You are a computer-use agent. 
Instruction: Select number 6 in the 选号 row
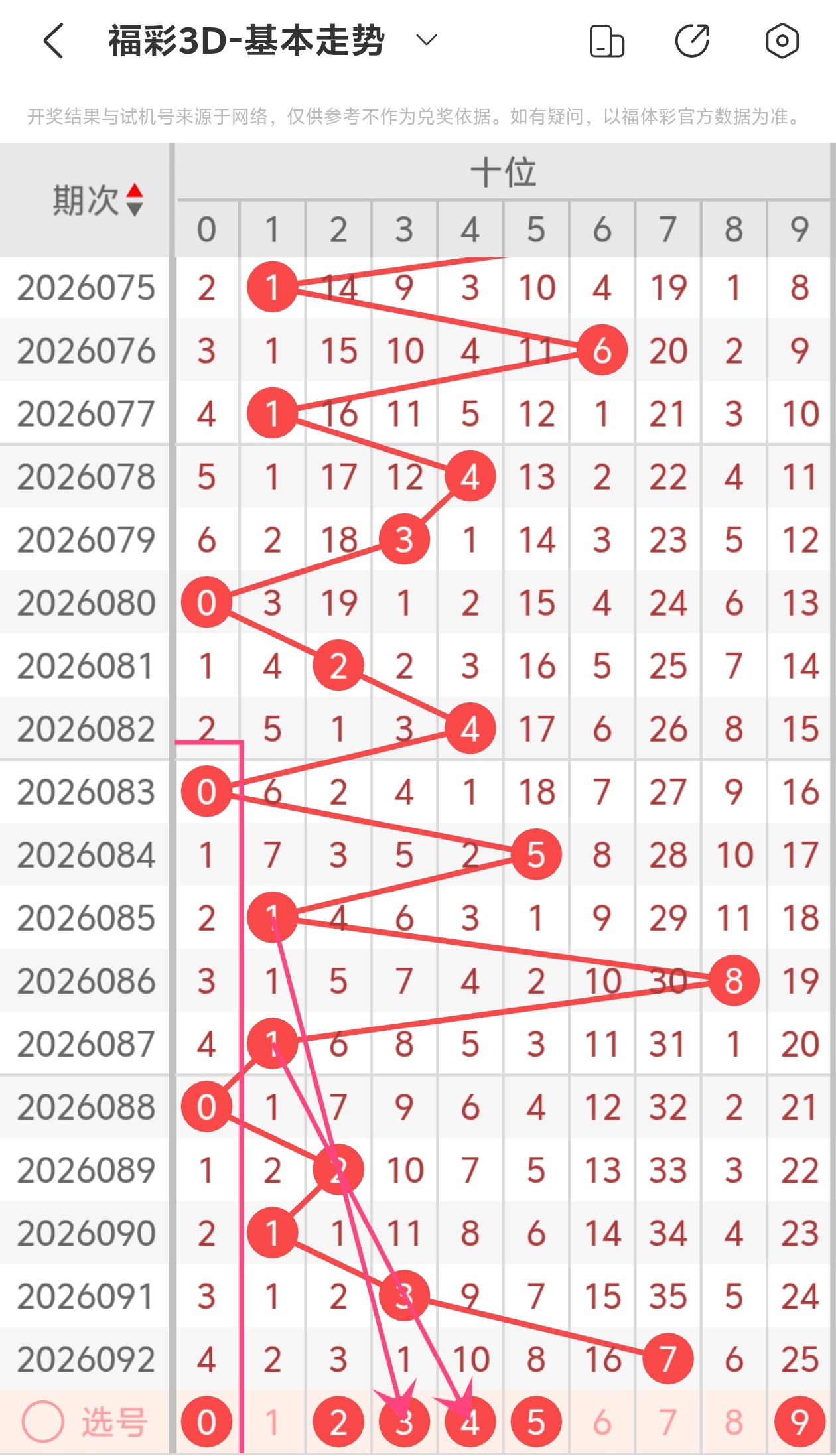click(x=602, y=1422)
